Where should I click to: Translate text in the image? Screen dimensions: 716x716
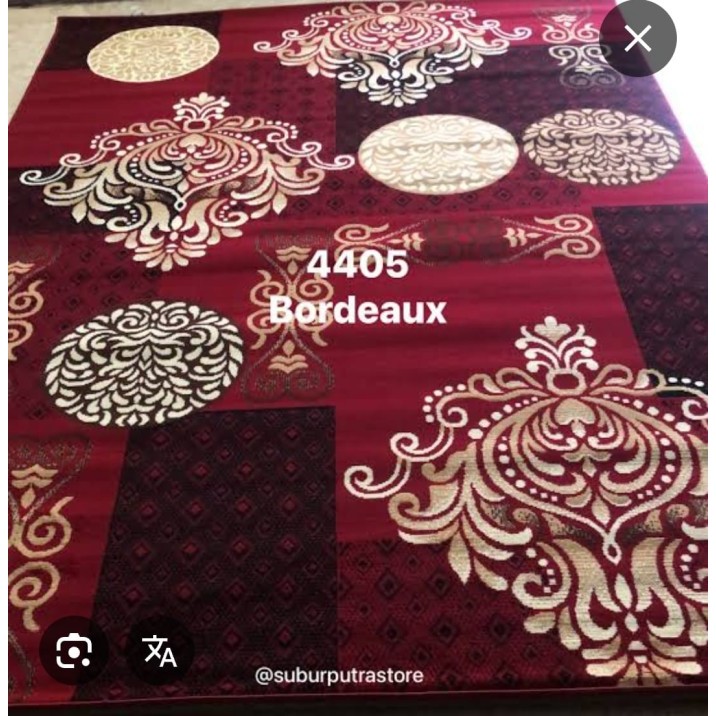click(160, 651)
